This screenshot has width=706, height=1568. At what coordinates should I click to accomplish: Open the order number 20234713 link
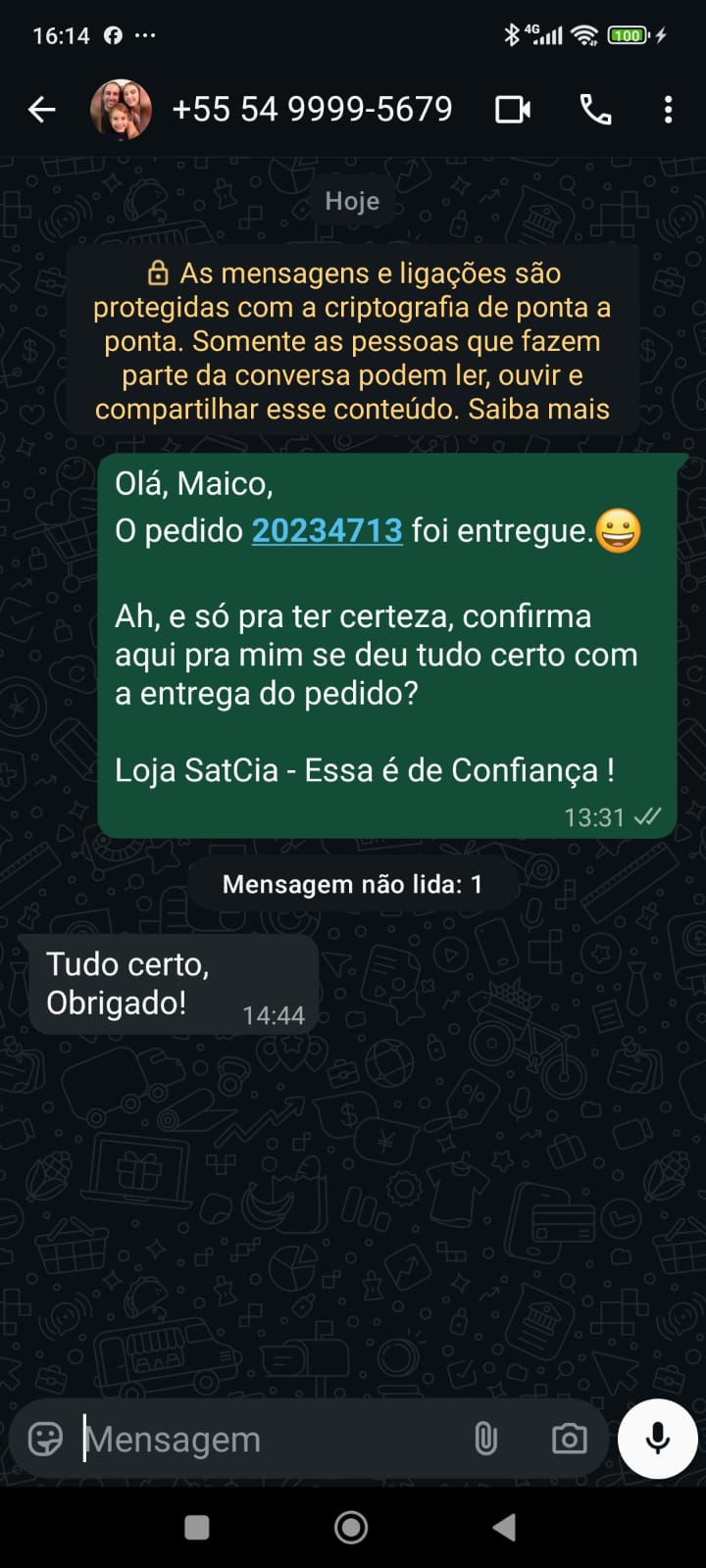point(327,530)
